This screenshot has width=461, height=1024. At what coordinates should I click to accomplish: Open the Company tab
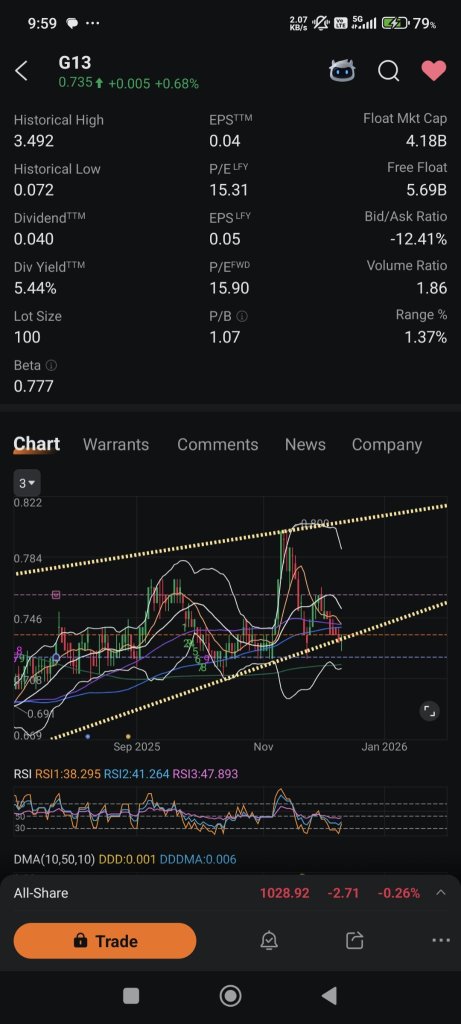[387, 445]
